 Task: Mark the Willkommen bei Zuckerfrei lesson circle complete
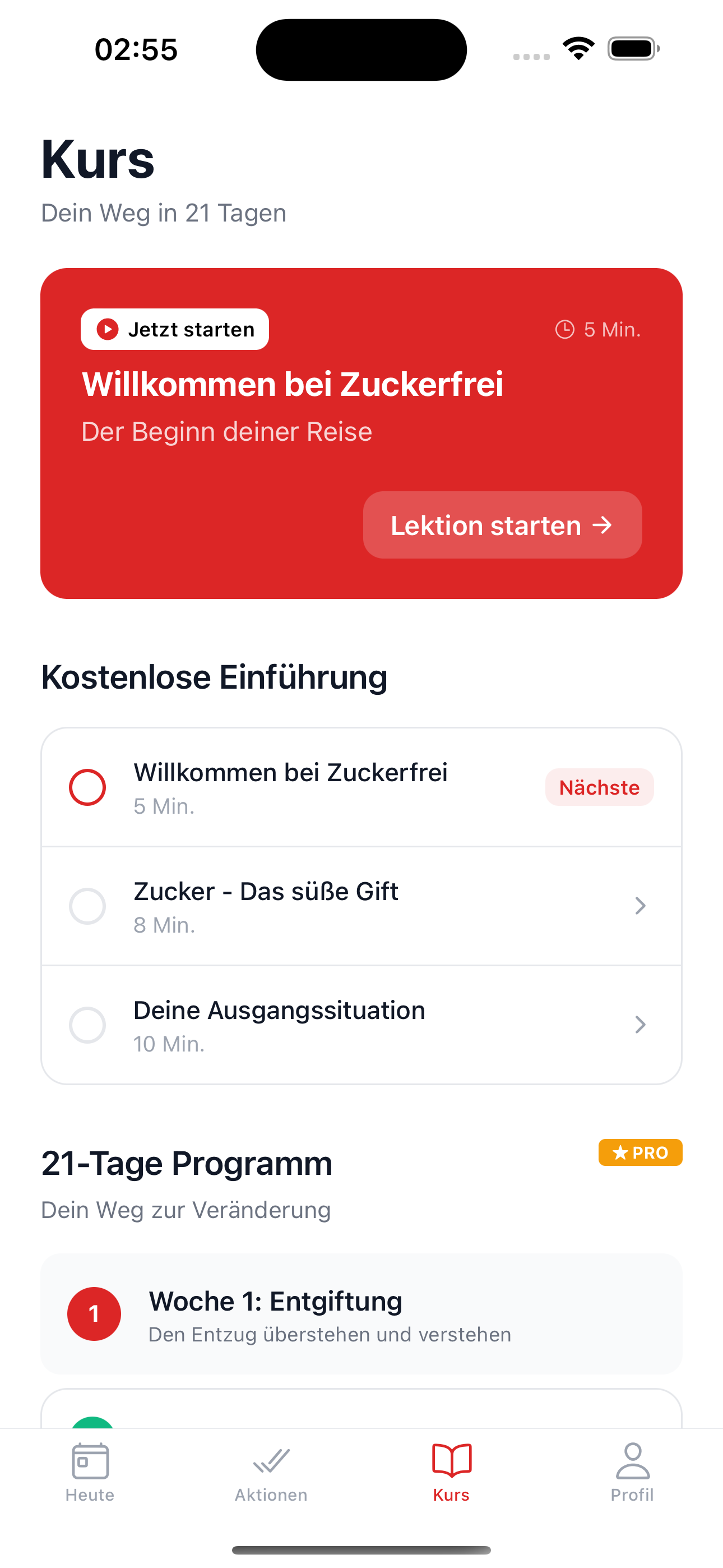point(87,786)
